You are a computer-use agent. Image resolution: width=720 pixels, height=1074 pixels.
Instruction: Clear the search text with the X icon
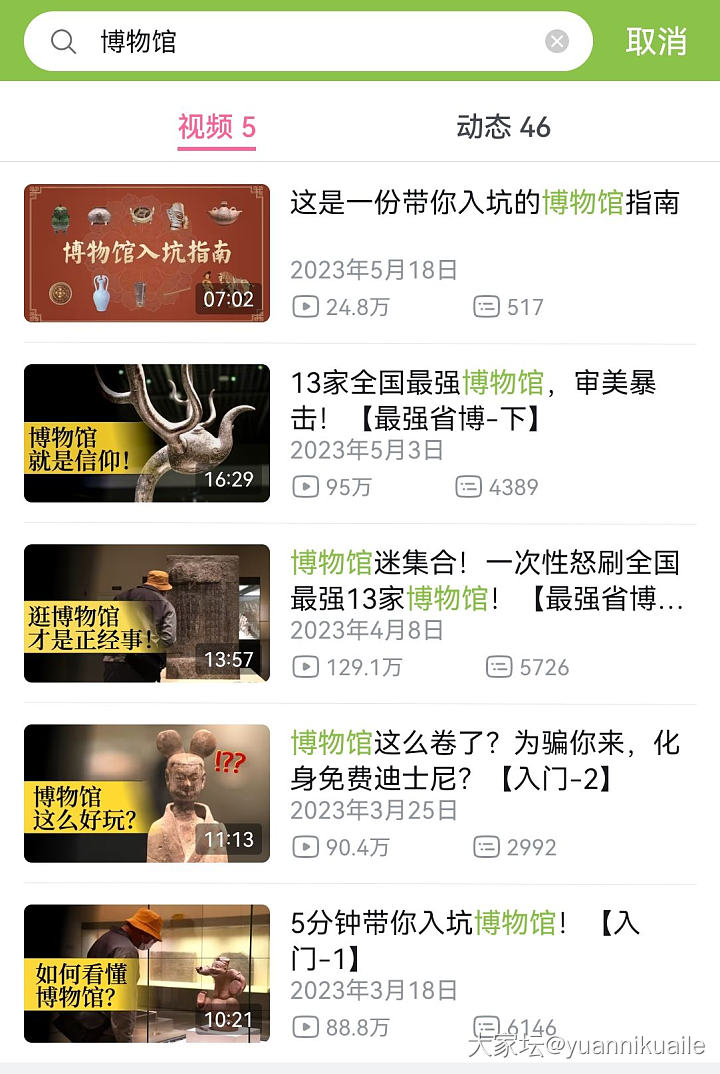(557, 41)
